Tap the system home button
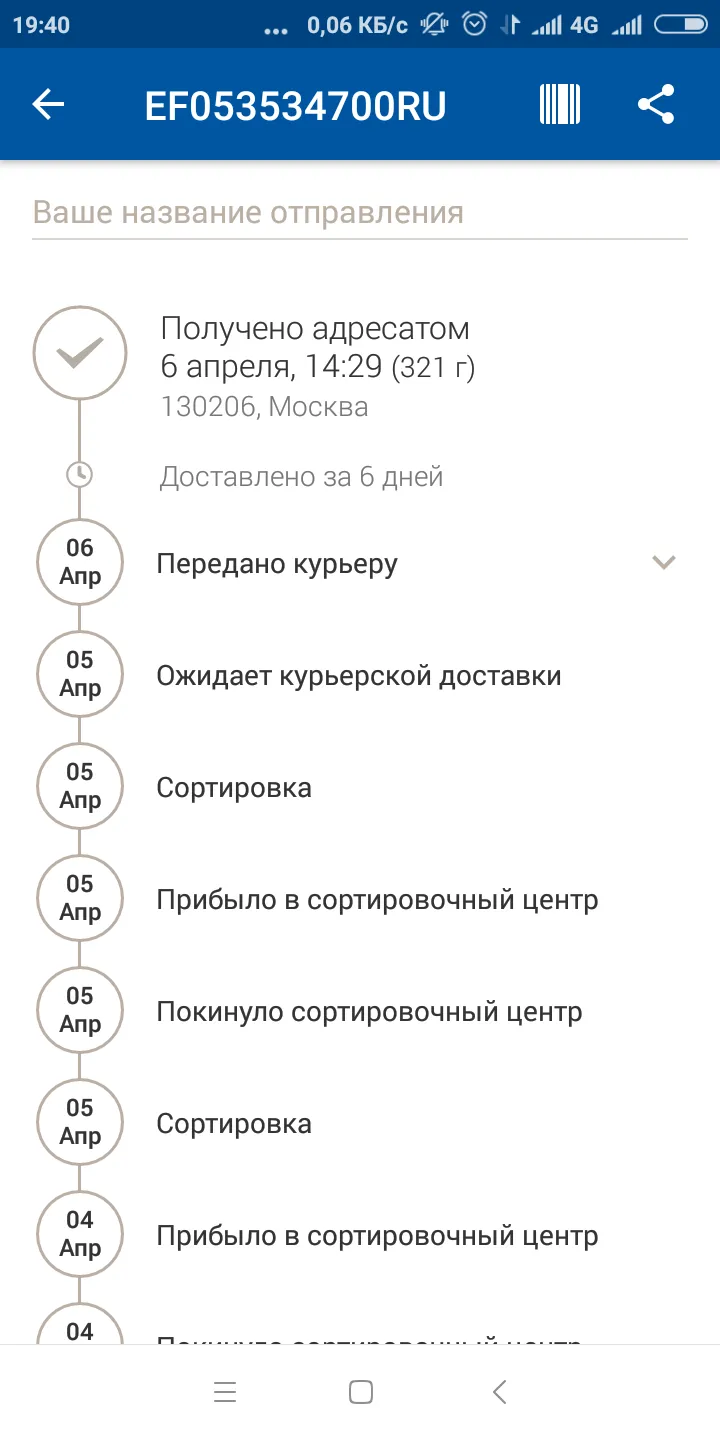Viewport: 720px width, 1440px height. tap(361, 1392)
